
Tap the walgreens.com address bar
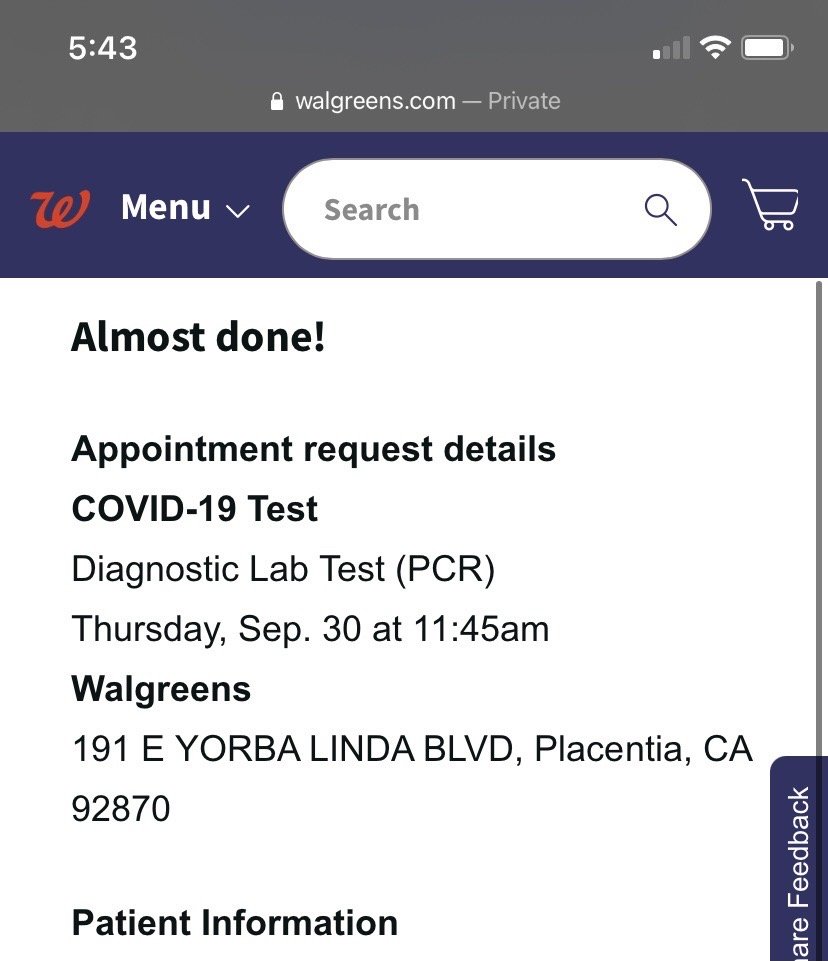tap(414, 101)
